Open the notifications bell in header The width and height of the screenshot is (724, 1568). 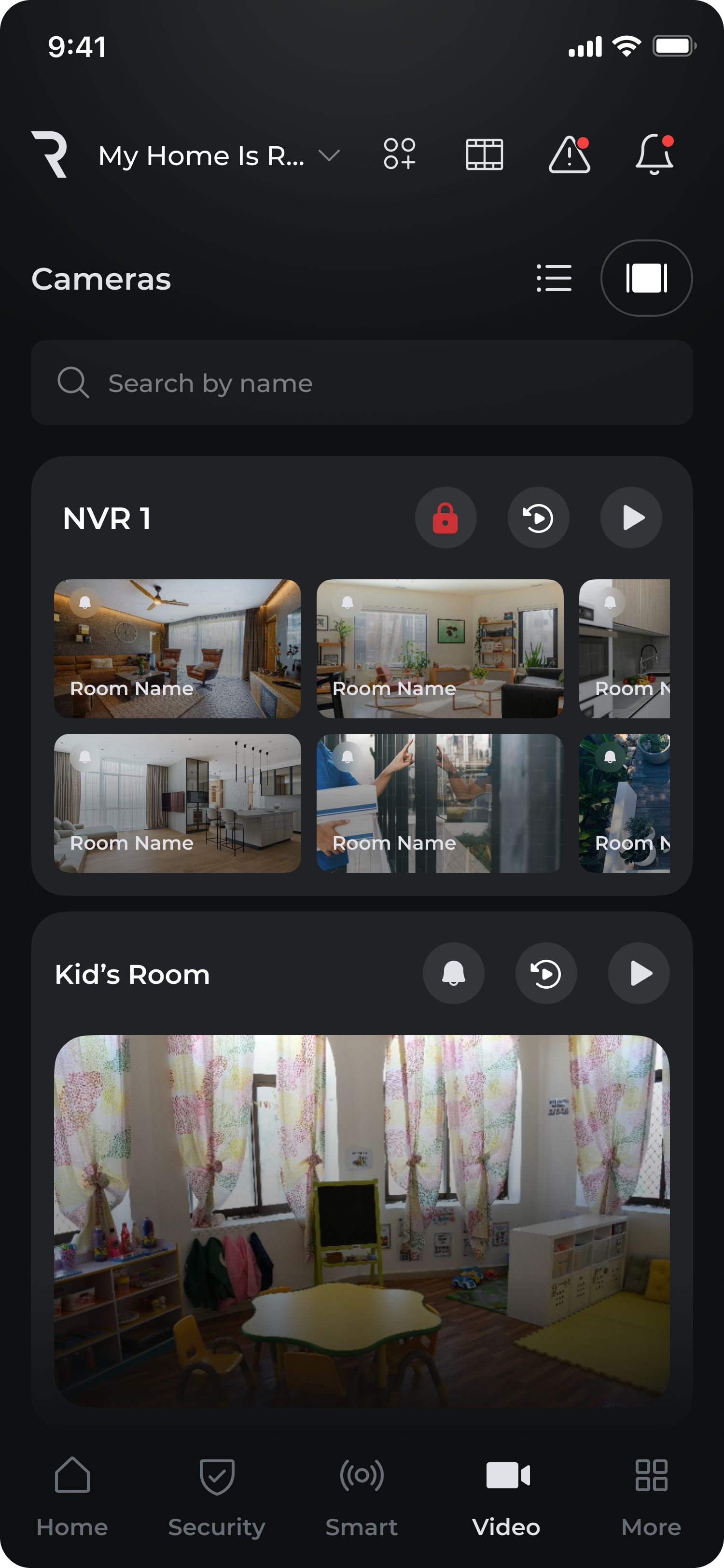[x=654, y=154]
